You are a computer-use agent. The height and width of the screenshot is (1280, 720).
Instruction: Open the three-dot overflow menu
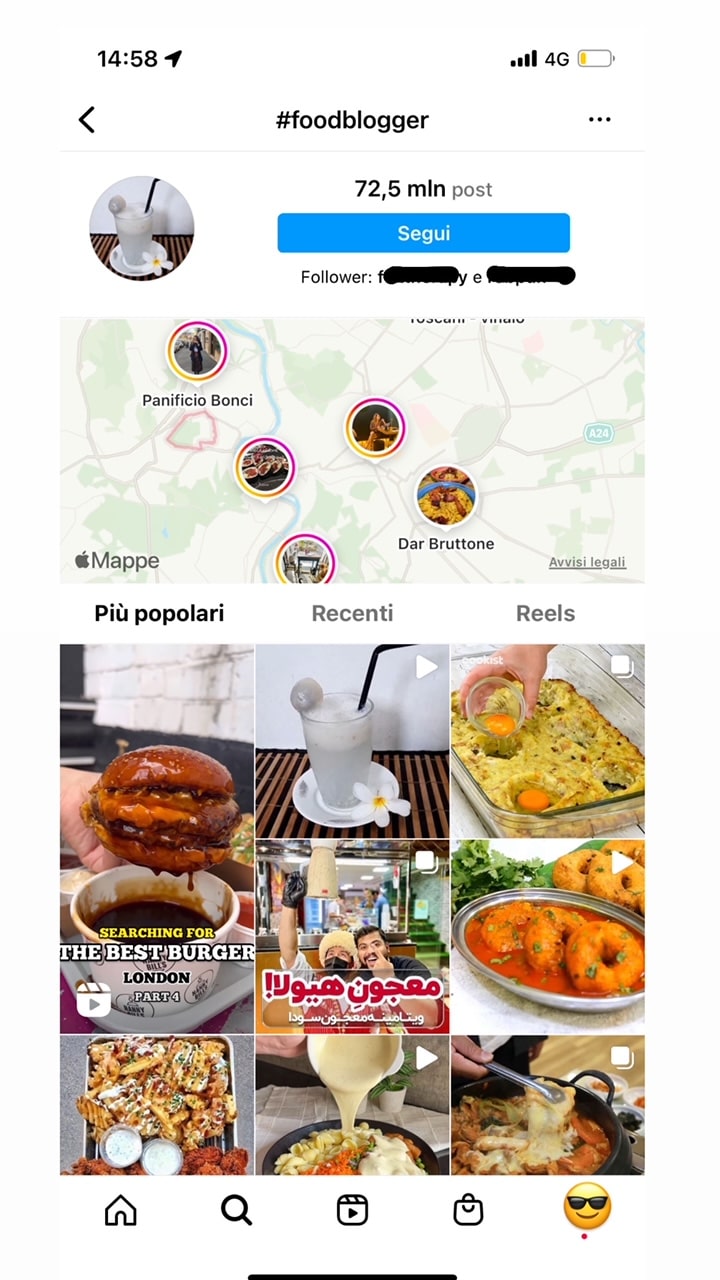(x=599, y=120)
